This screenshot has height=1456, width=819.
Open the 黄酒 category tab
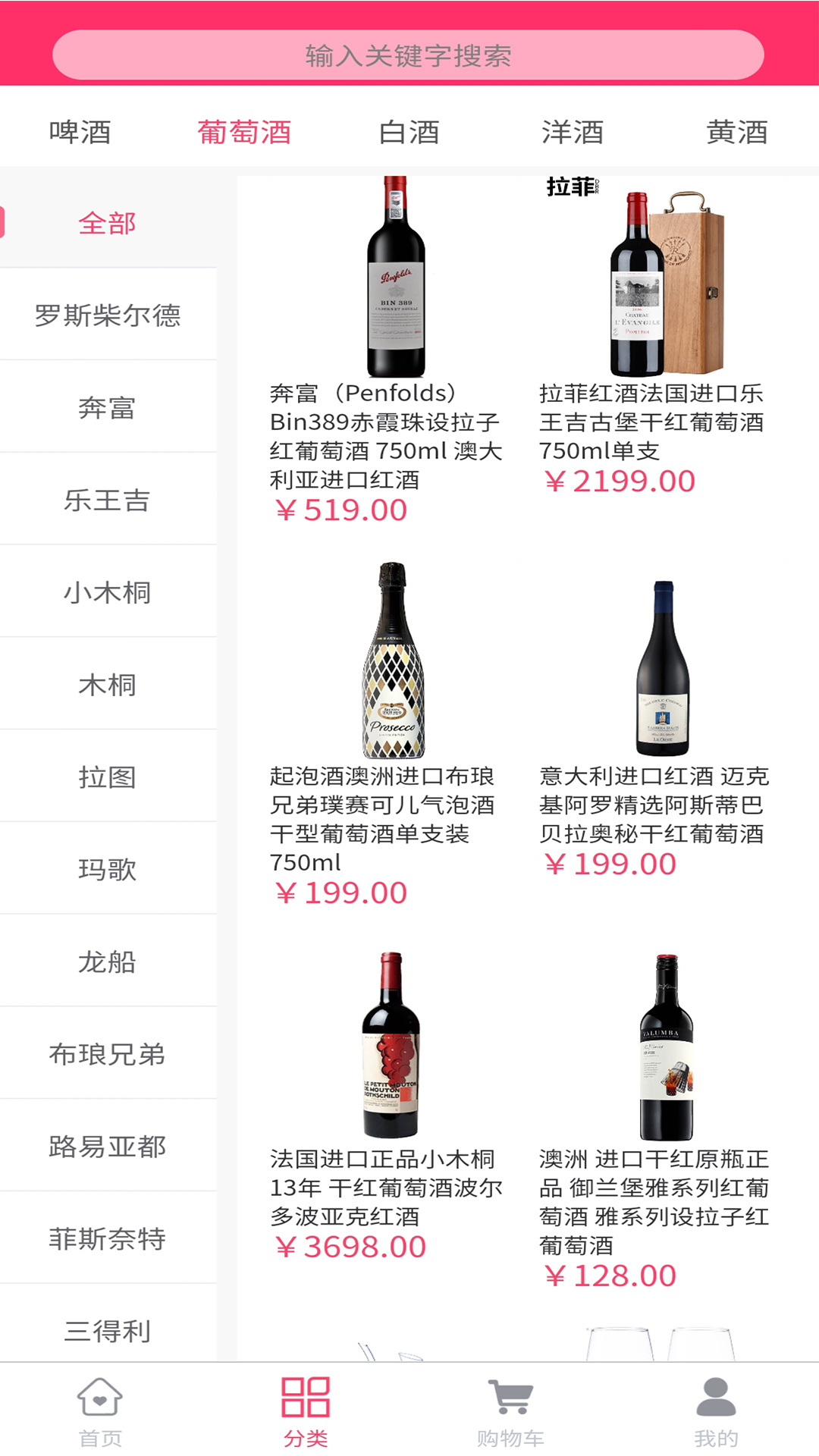(x=738, y=132)
